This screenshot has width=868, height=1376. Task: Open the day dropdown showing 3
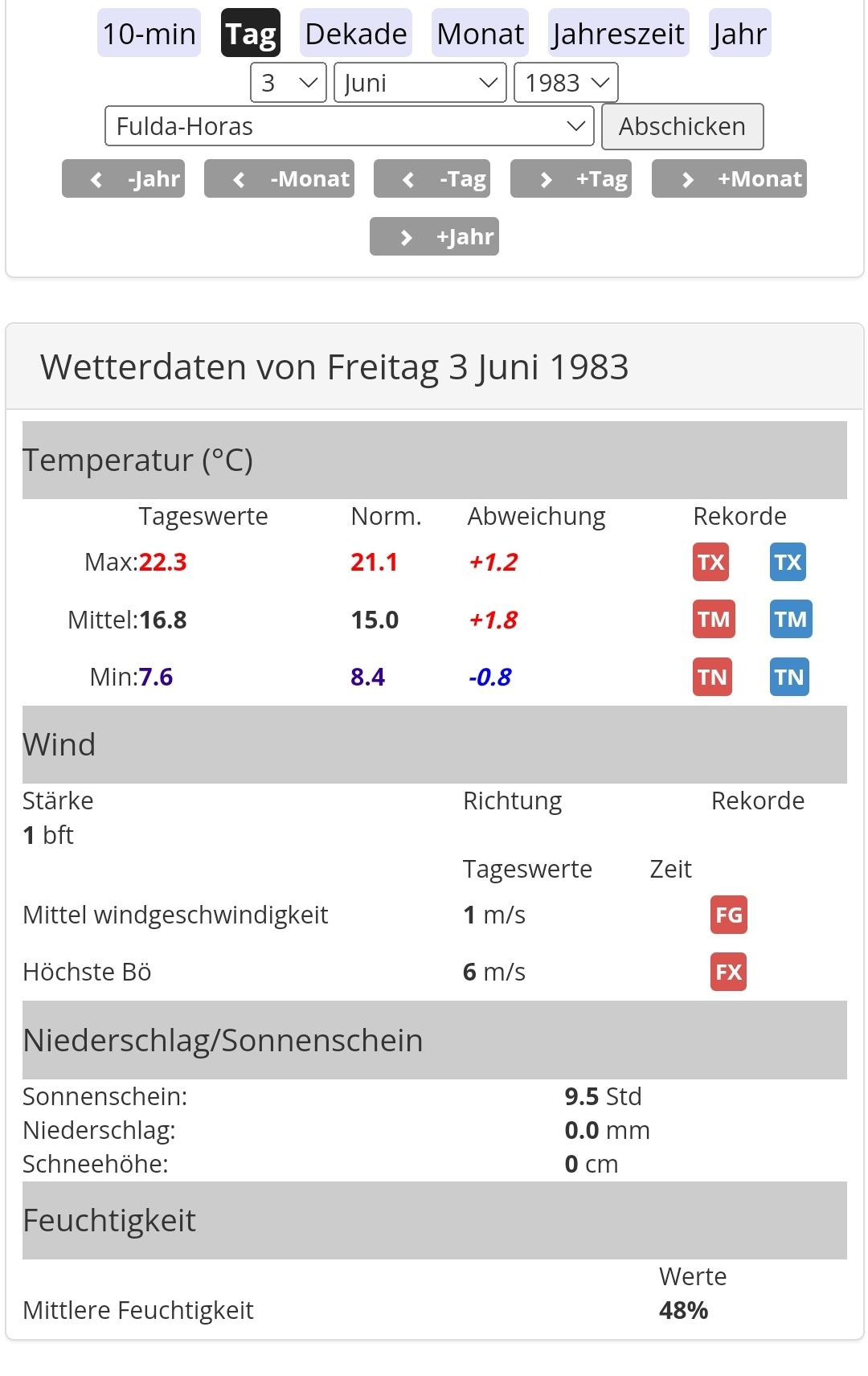[288, 83]
